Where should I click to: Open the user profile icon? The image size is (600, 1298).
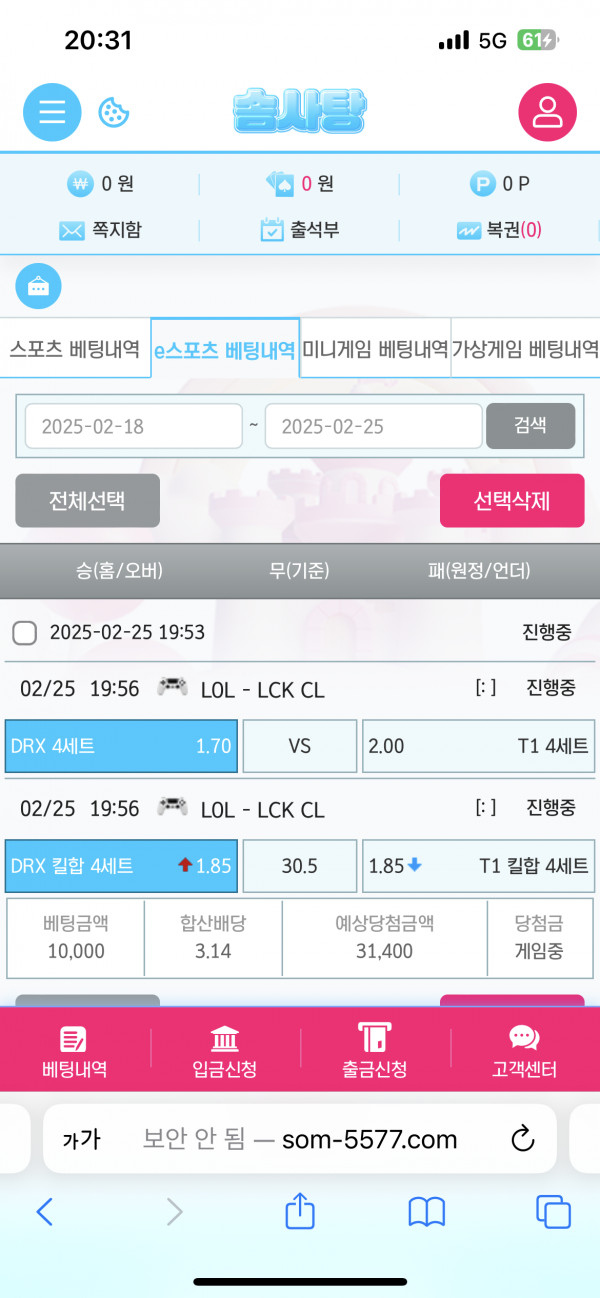547,112
